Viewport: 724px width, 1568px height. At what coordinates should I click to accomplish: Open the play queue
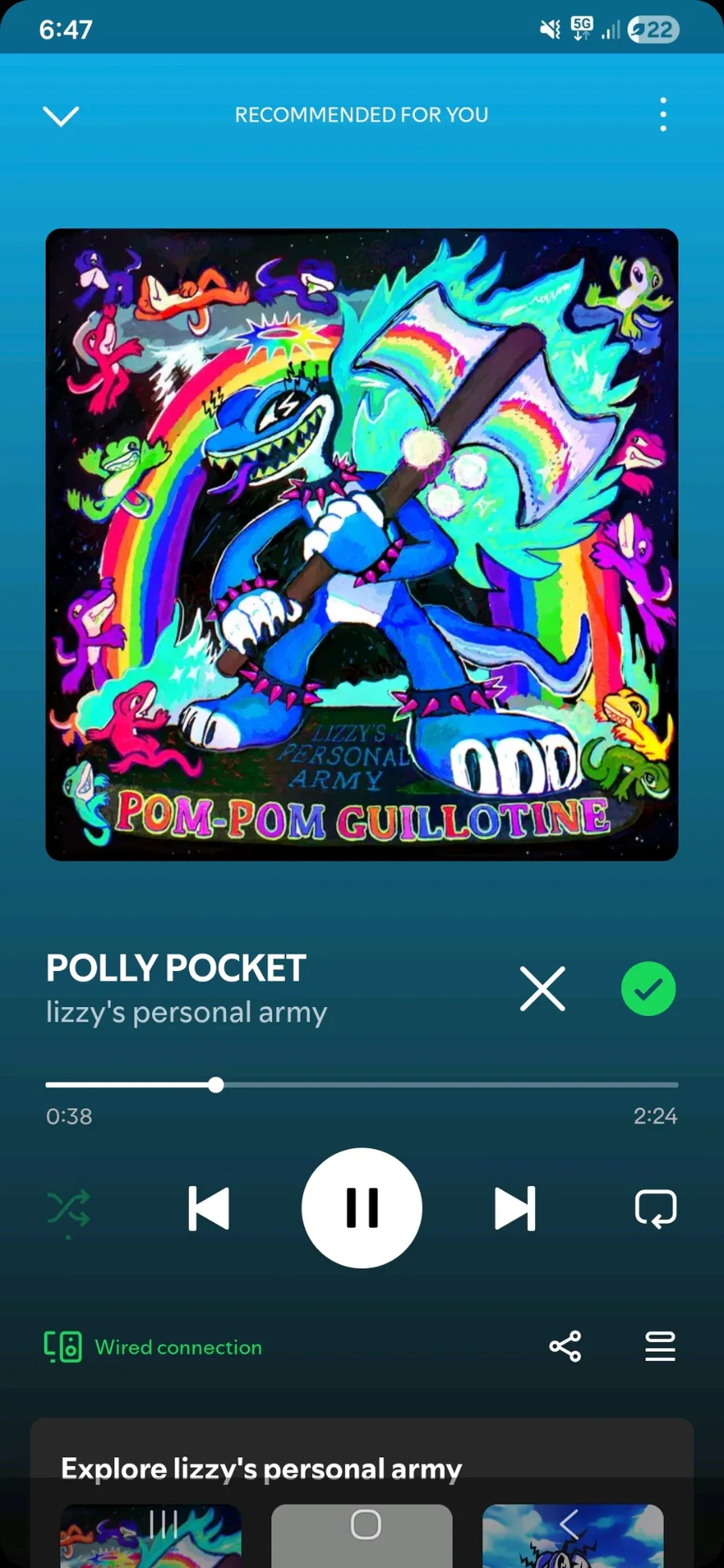click(660, 1346)
